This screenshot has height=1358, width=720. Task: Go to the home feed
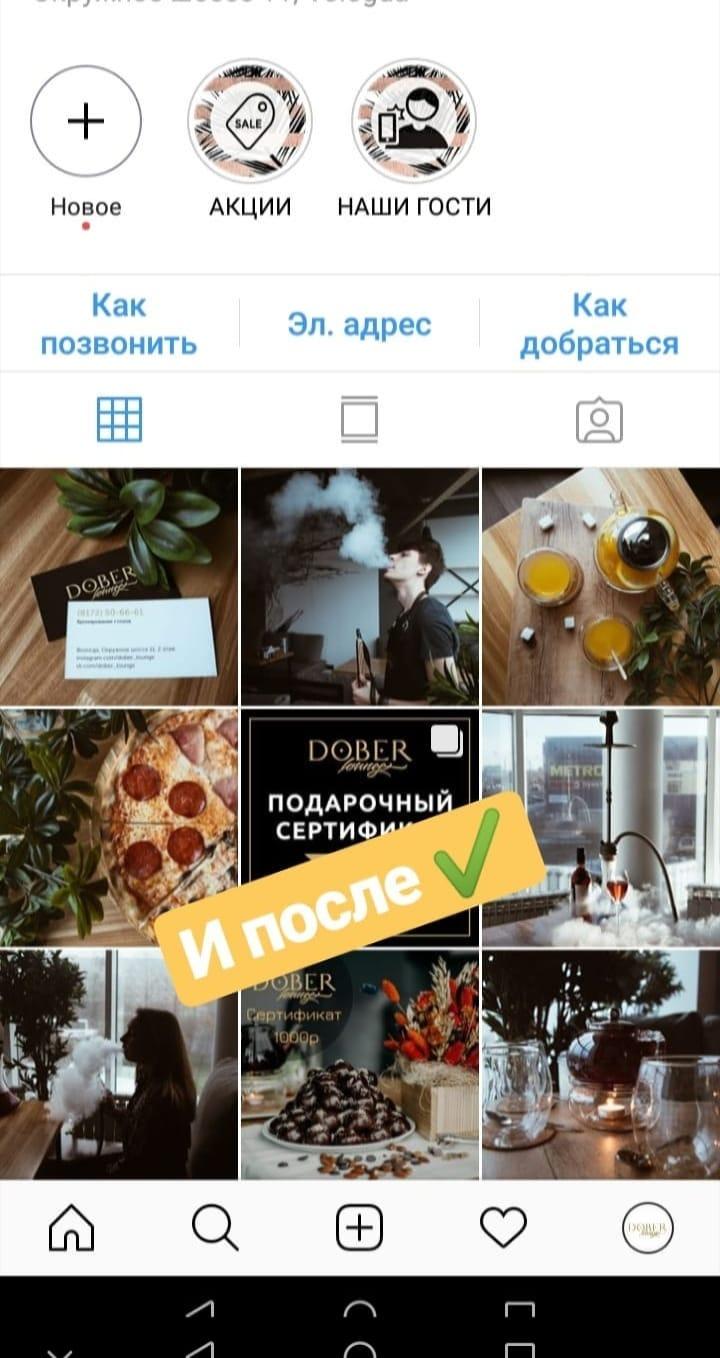click(x=71, y=1227)
